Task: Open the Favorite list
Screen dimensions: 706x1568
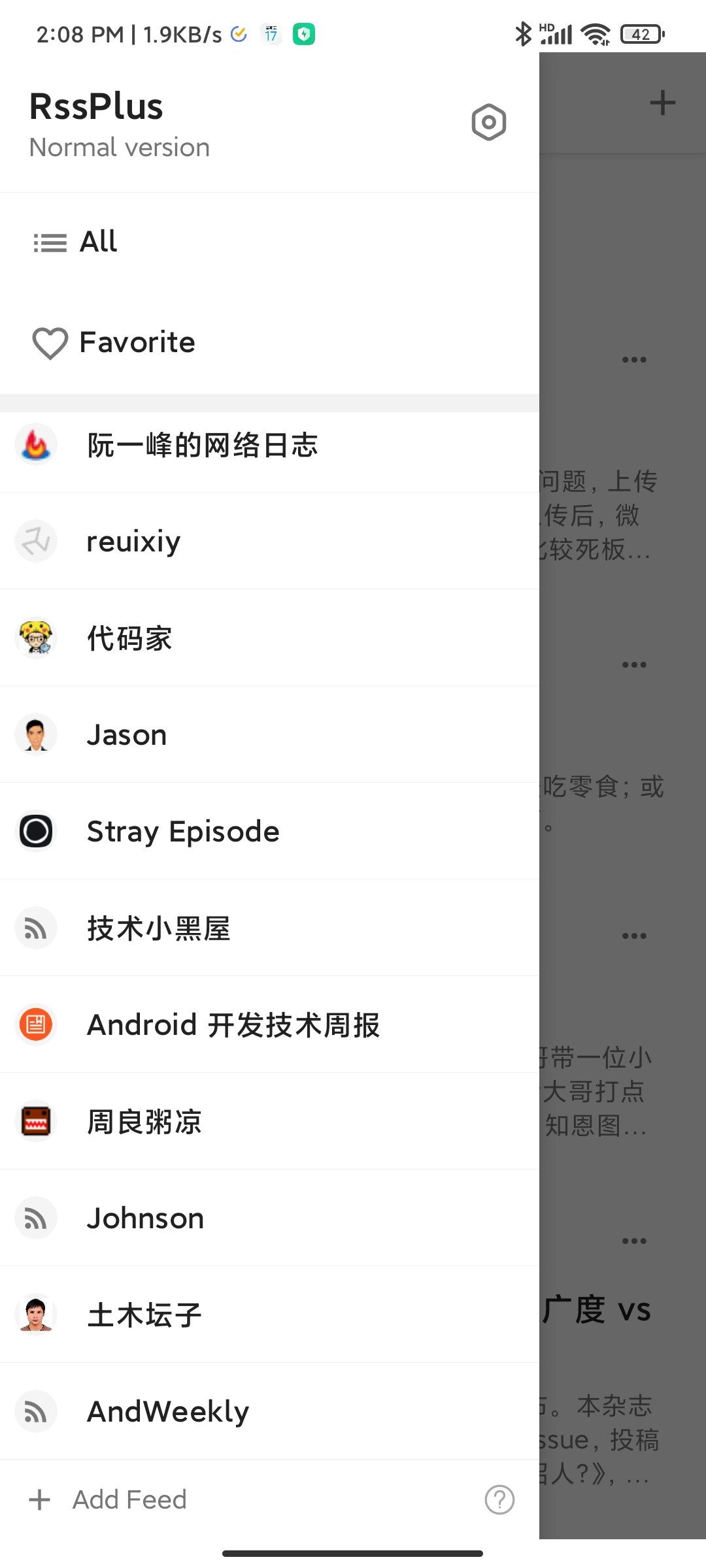Action: point(137,342)
